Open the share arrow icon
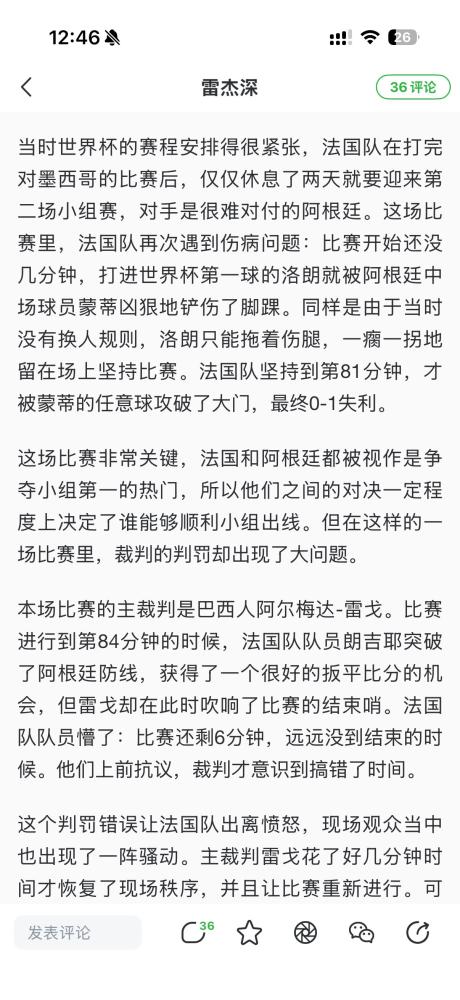Image resolution: width=460 pixels, height=1000 pixels. (418, 932)
